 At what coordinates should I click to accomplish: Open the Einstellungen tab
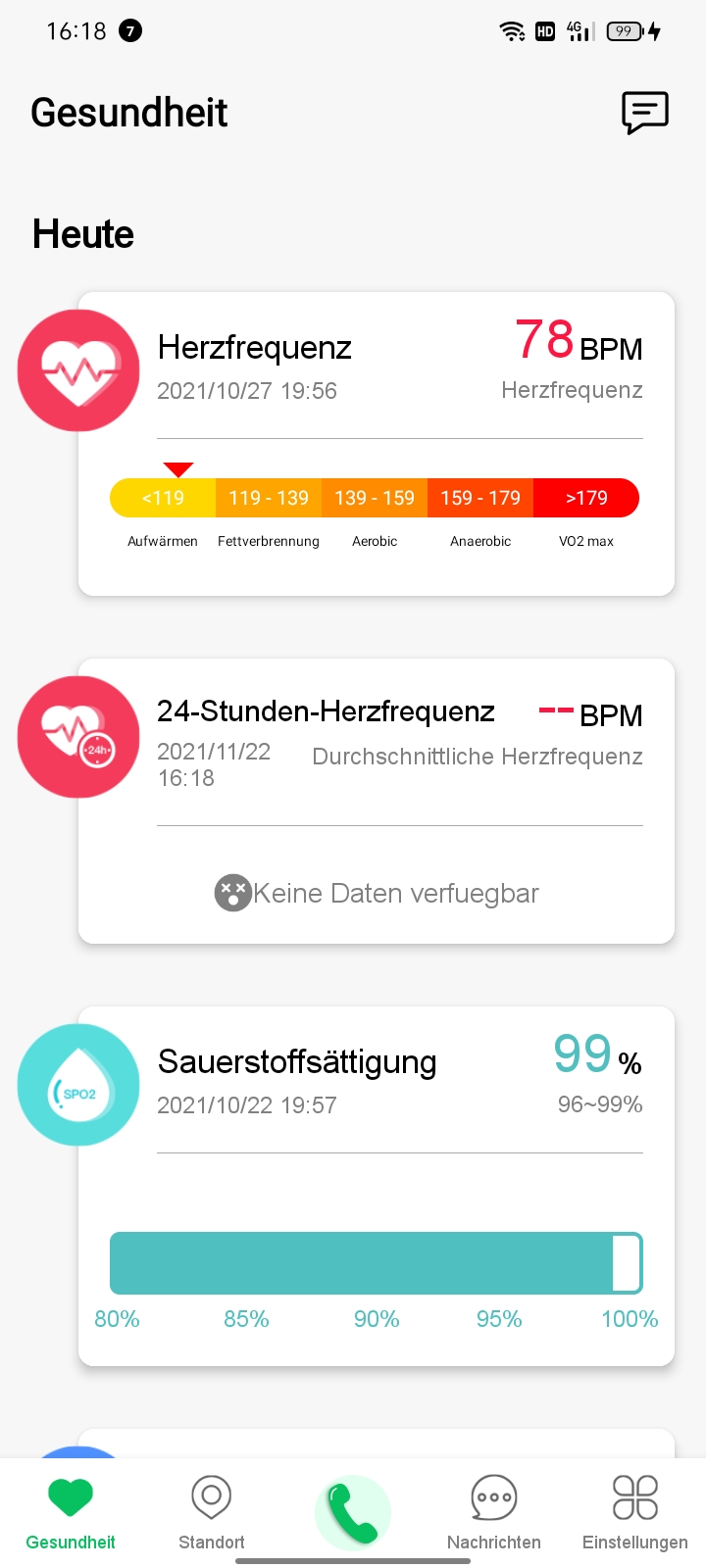tap(635, 1513)
